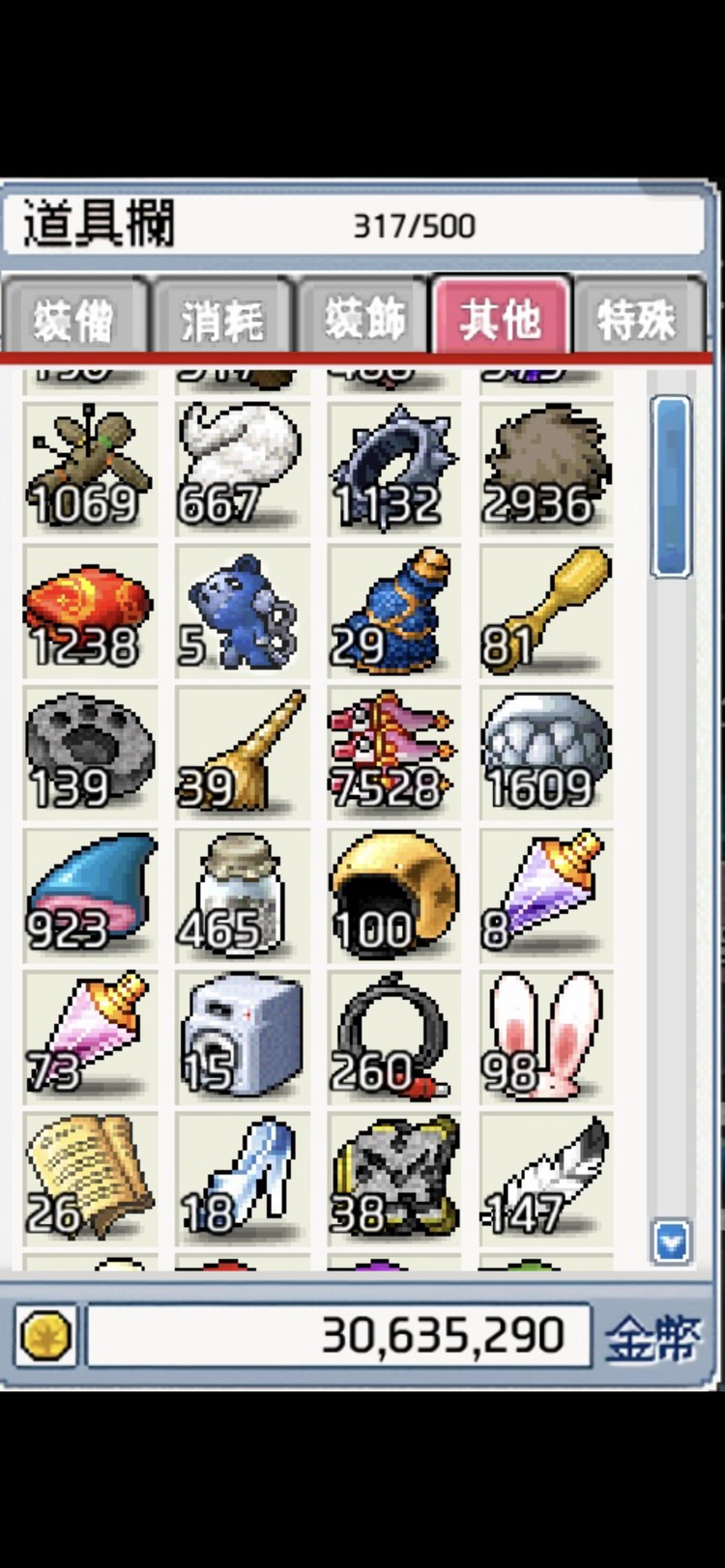Viewport: 725px width, 1568px height.
Task: Tap the feather item with 147
Action: [x=546, y=1179]
